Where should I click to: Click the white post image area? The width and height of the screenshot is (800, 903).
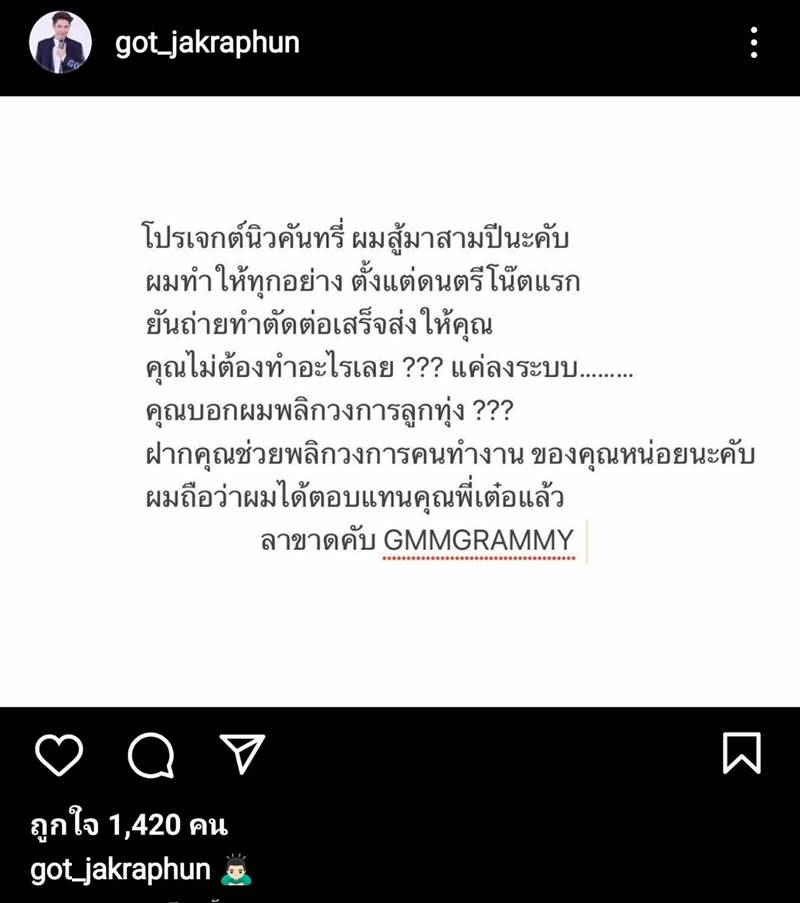tap(400, 400)
